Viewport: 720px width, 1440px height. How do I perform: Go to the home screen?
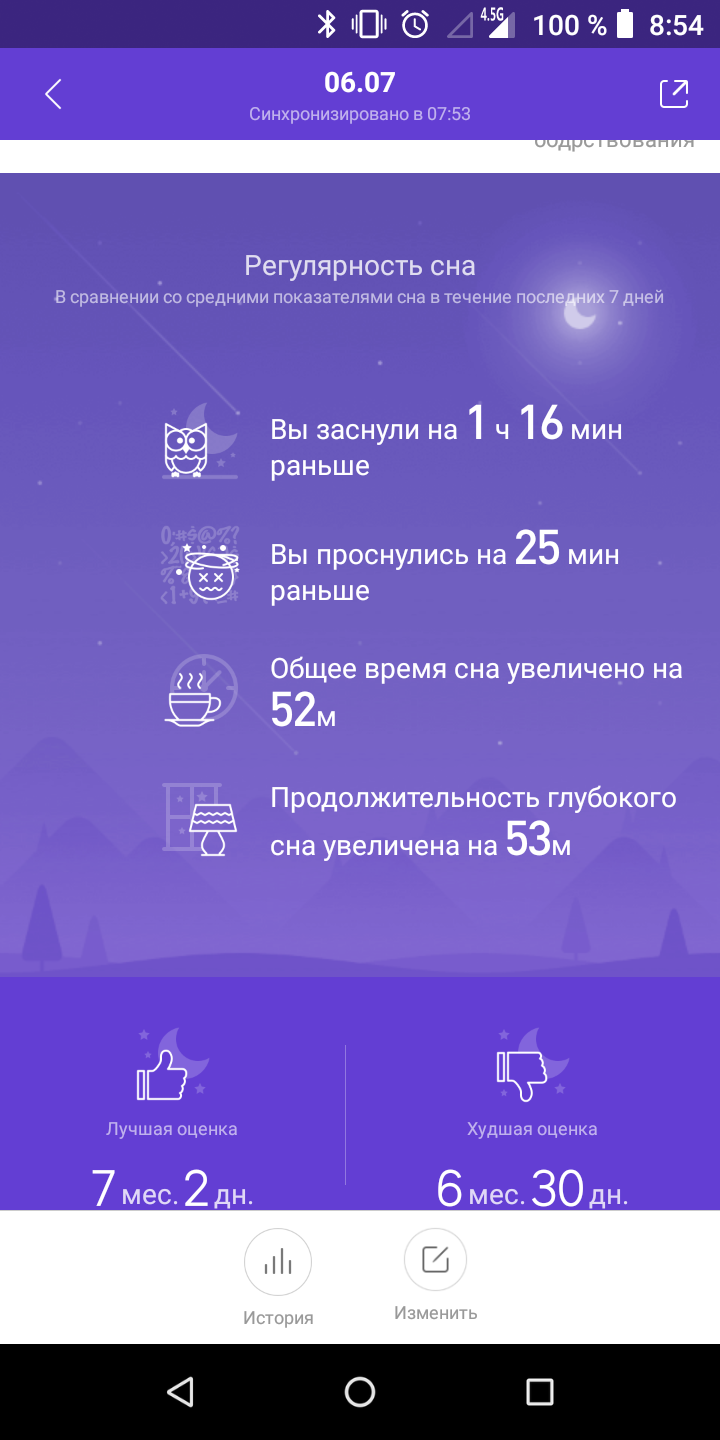360,1391
